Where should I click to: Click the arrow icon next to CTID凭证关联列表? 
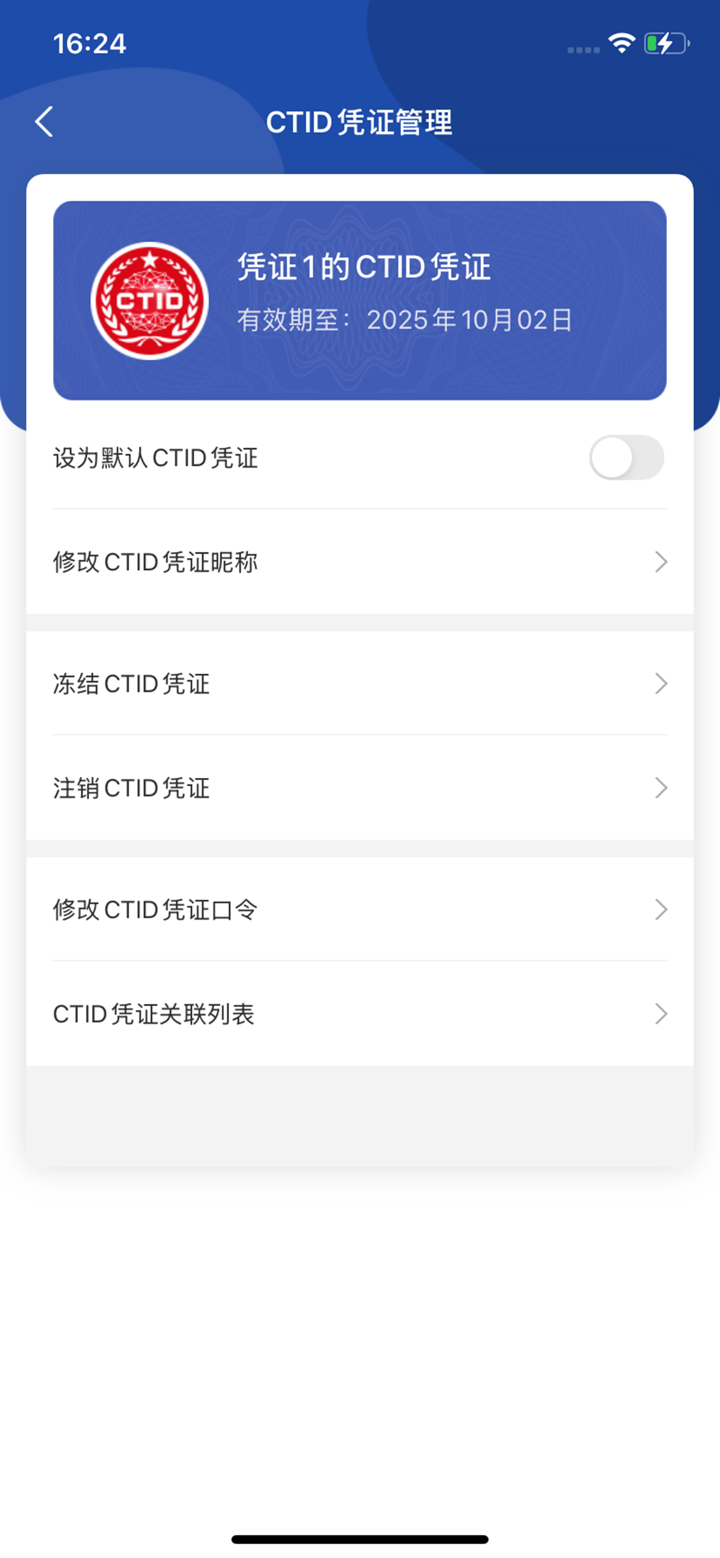point(660,1013)
